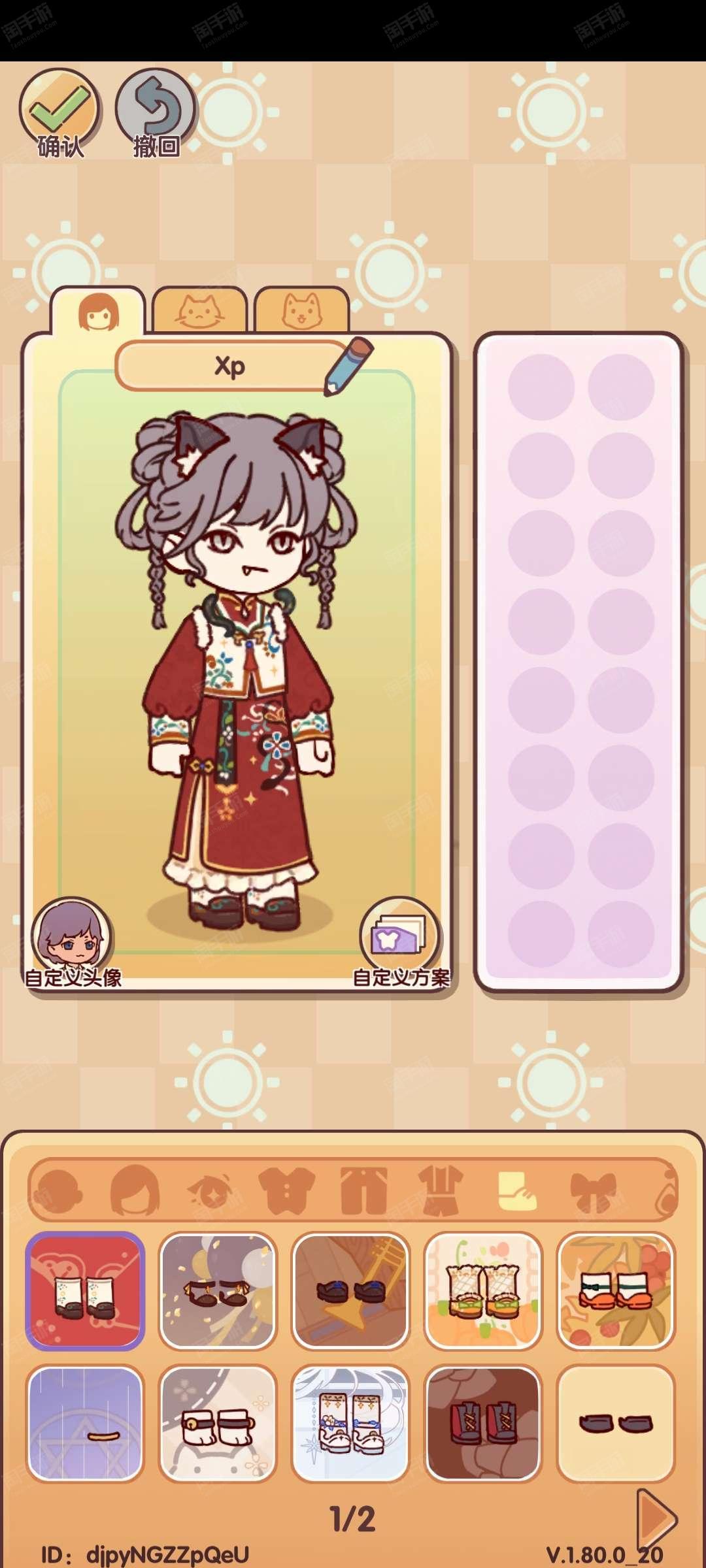Open 自定义头像 custom avatar

coord(73,941)
